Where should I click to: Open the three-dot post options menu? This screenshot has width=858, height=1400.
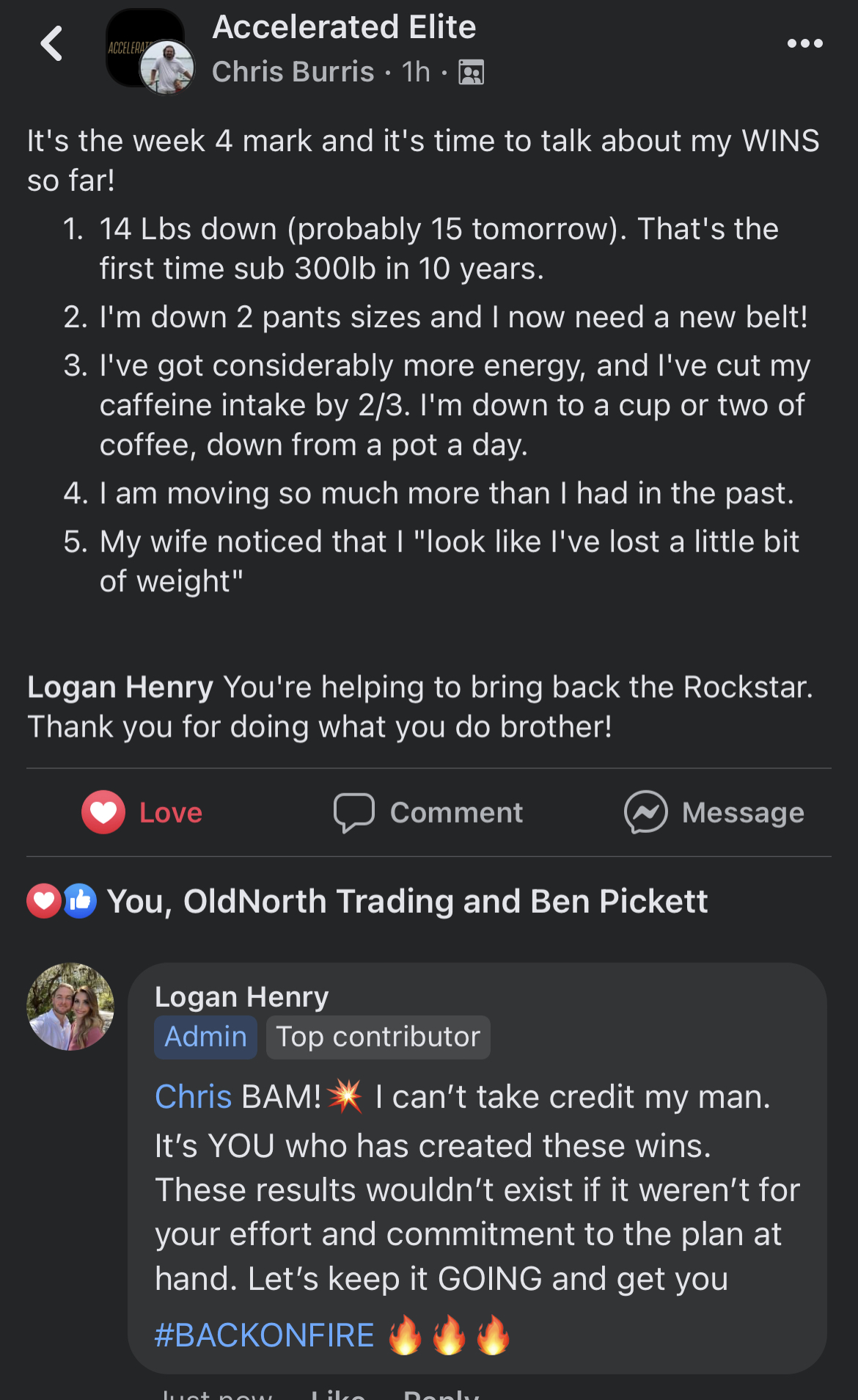point(804,43)
